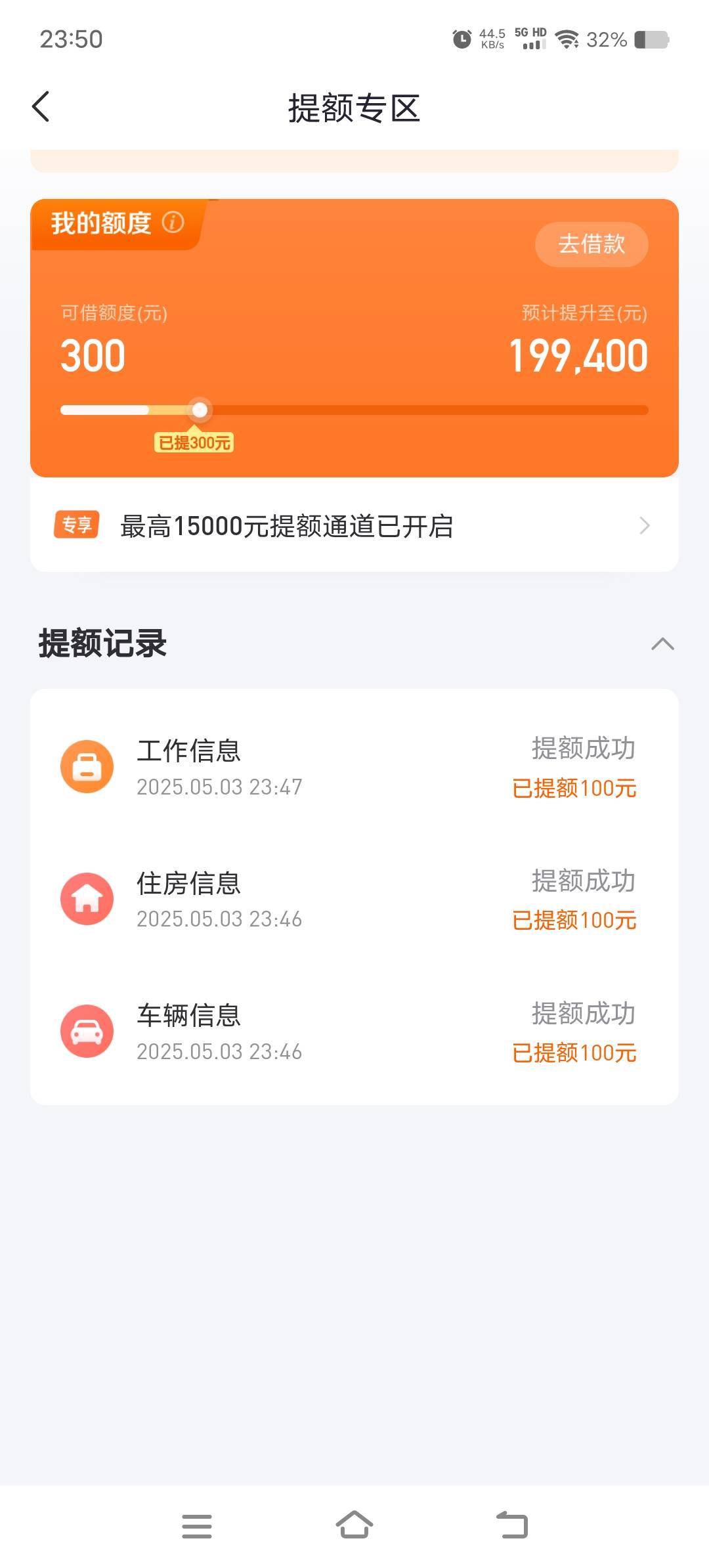Open the info icon beside 我的额度
Viewport: 709px width, 1568px height.
pos(173,223)
